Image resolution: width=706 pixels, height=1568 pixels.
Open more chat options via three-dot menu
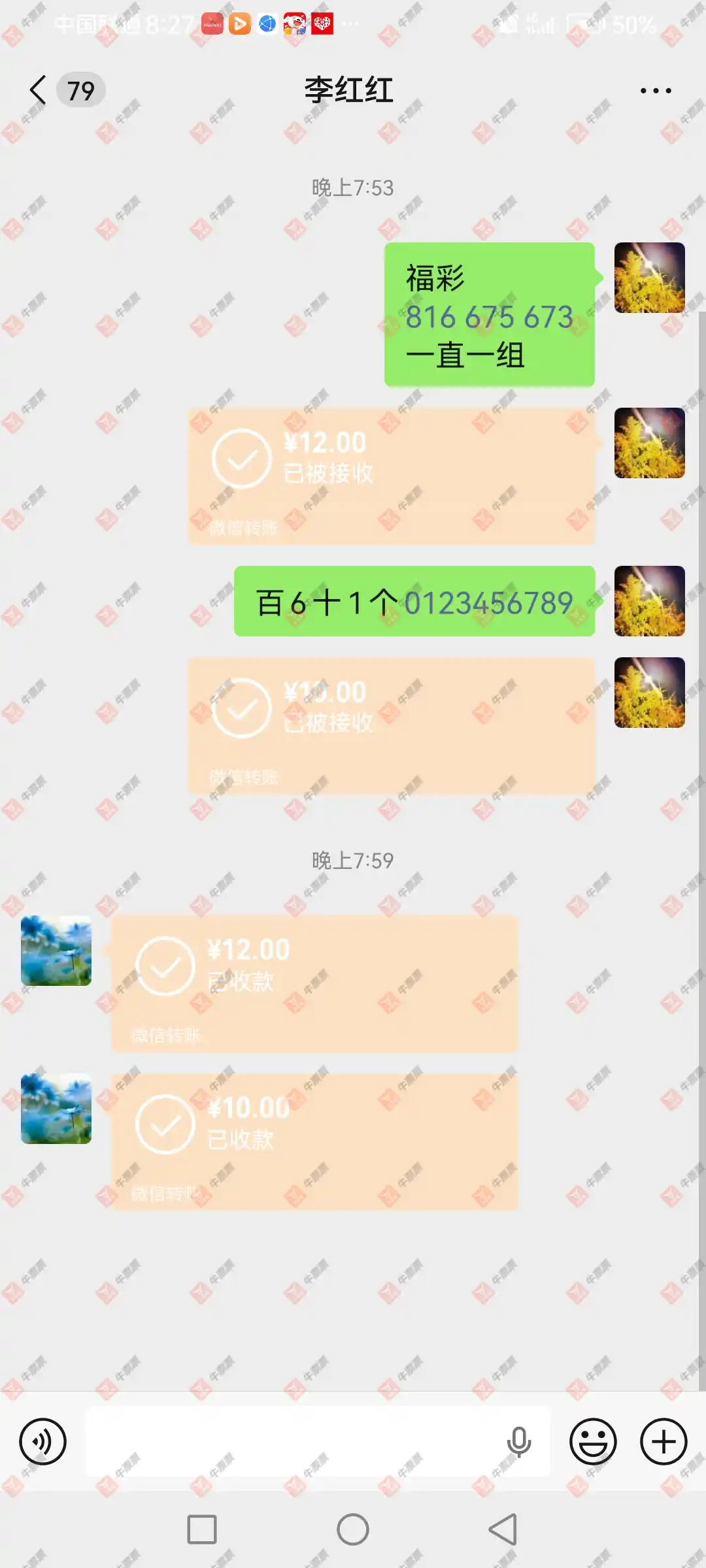point(656,90)
